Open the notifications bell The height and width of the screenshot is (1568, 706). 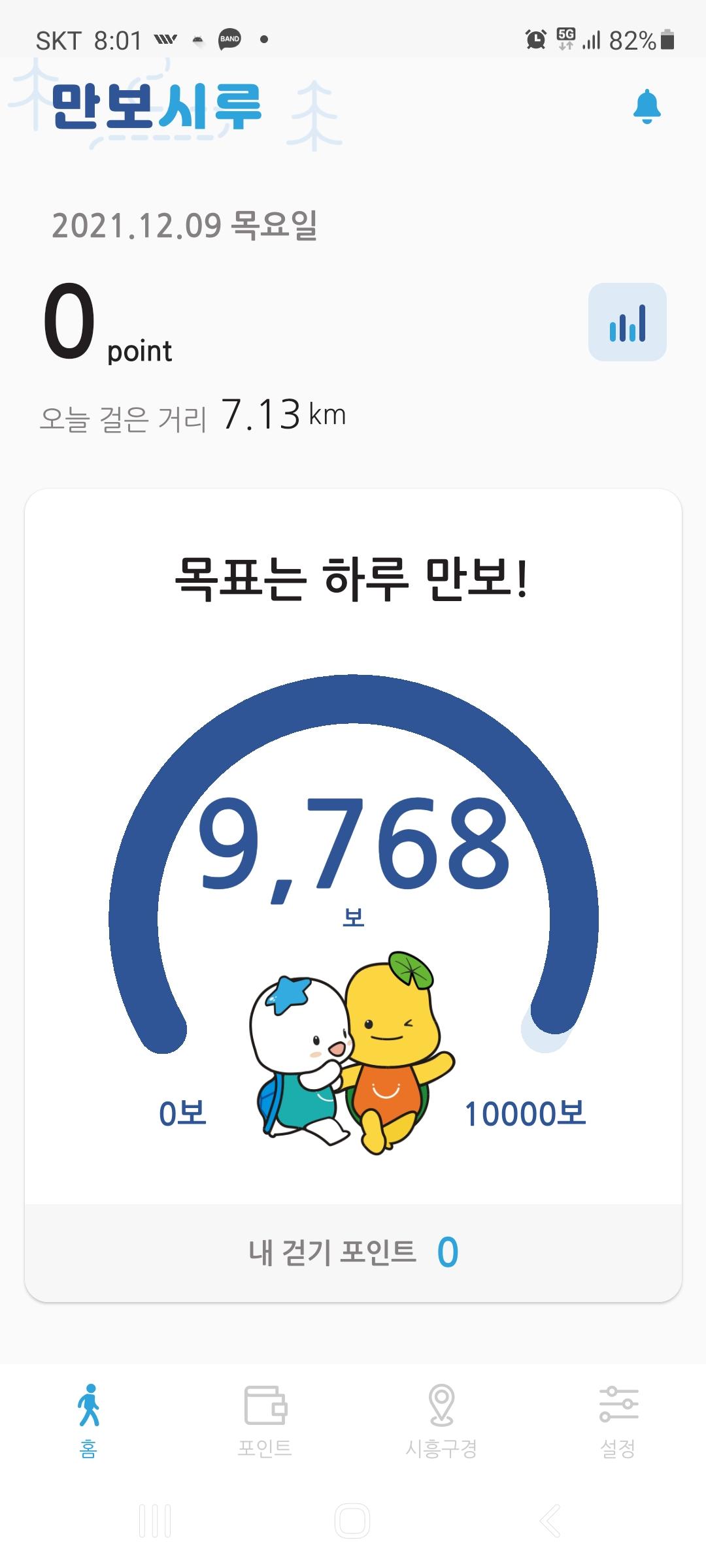(647, 106)
